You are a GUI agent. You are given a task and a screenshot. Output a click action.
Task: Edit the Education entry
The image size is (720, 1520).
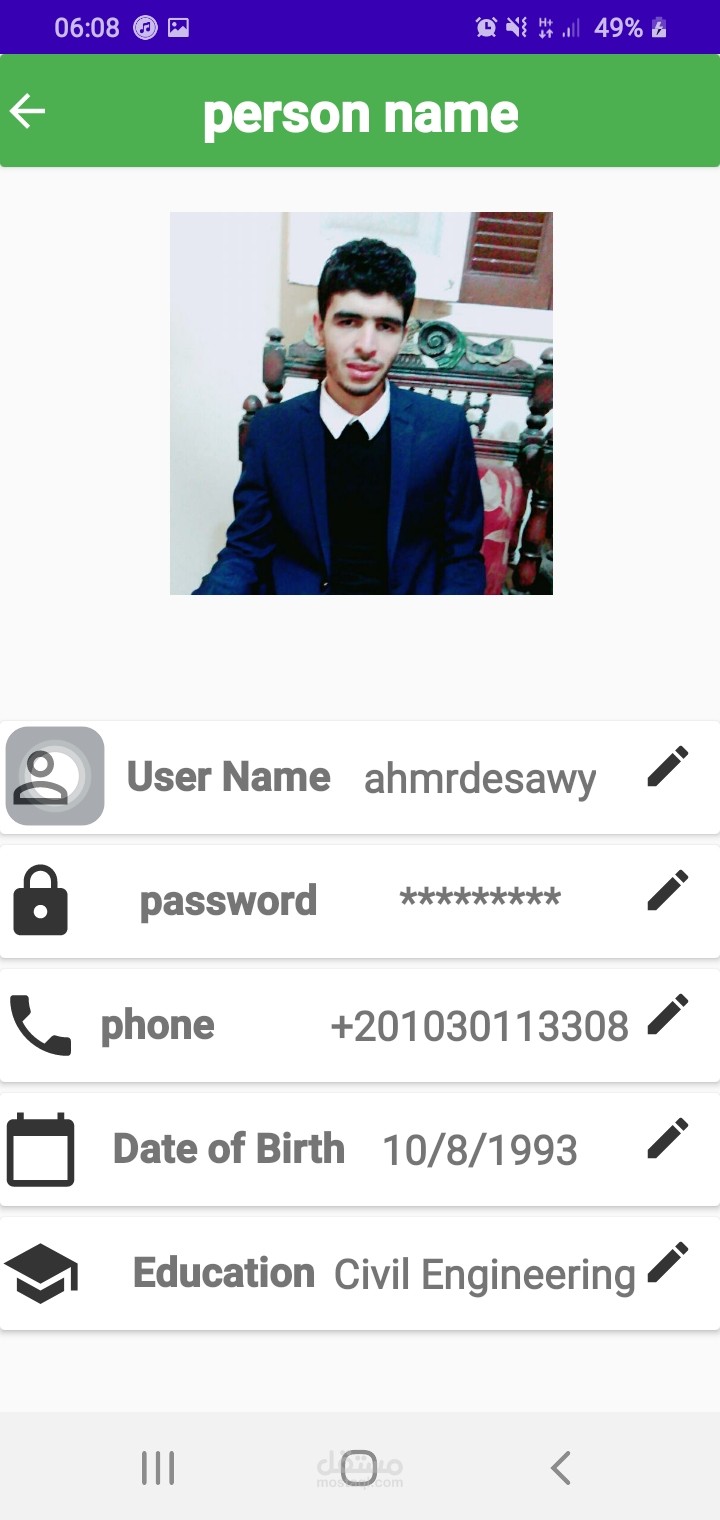tap(667, 1263)
